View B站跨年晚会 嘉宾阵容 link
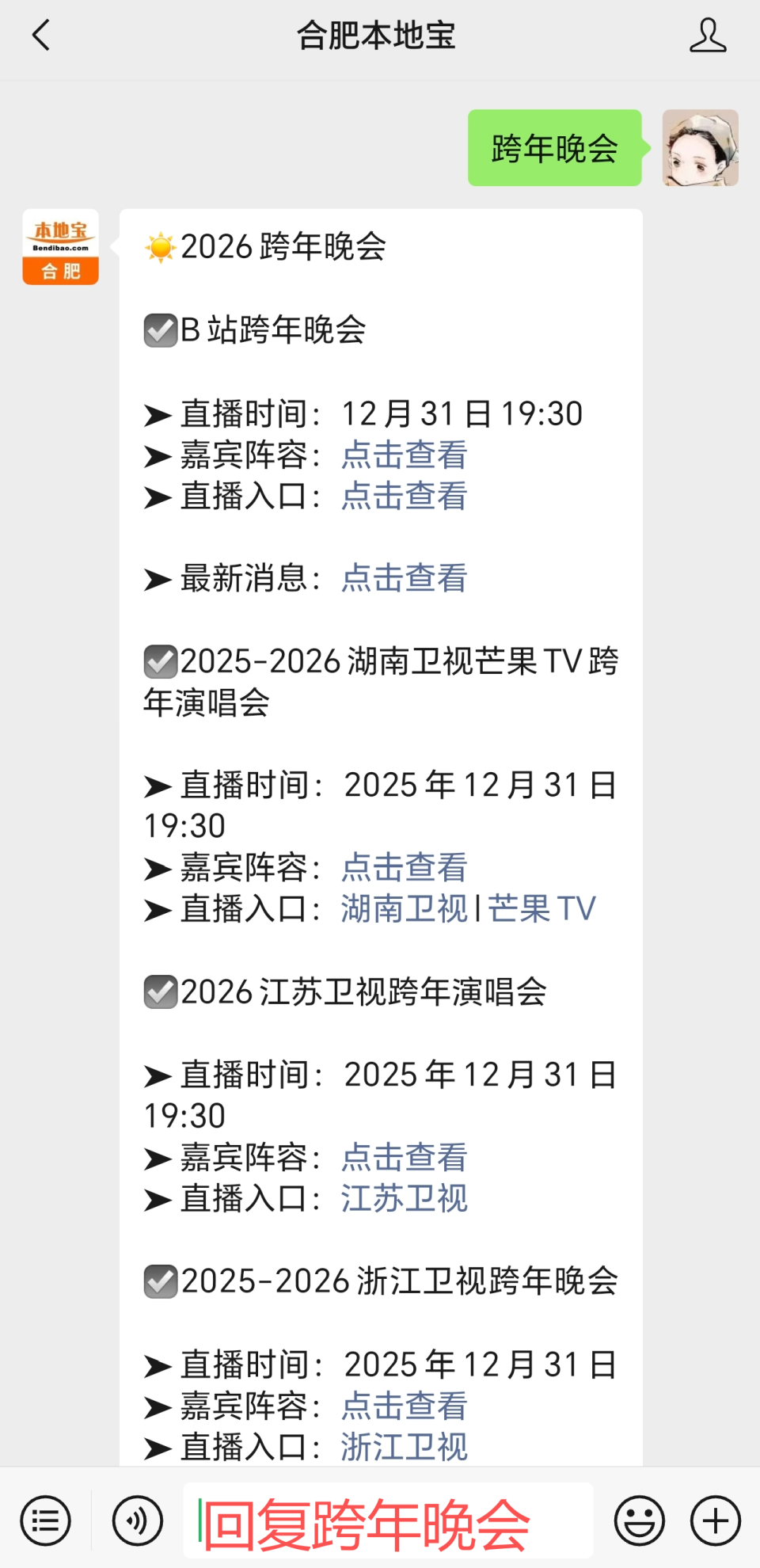 (x=404, y=455)
